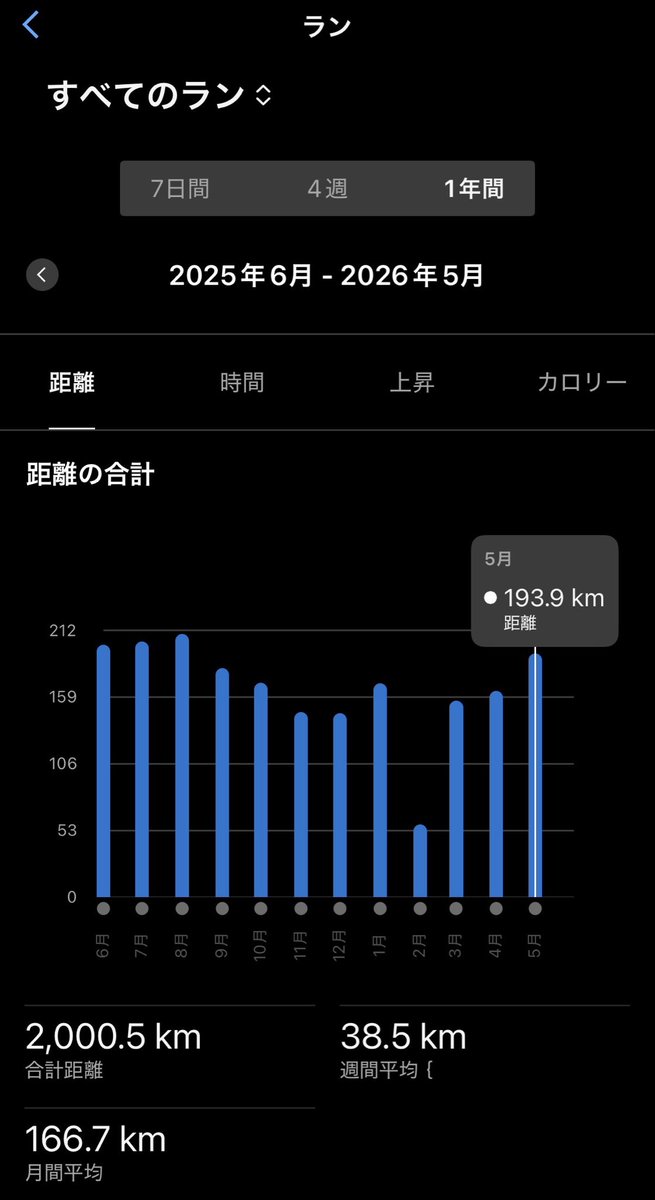Viewport: 655px width, 1200px height.
Task: Switch to the 7日間 range
Action: click(180, 188)
